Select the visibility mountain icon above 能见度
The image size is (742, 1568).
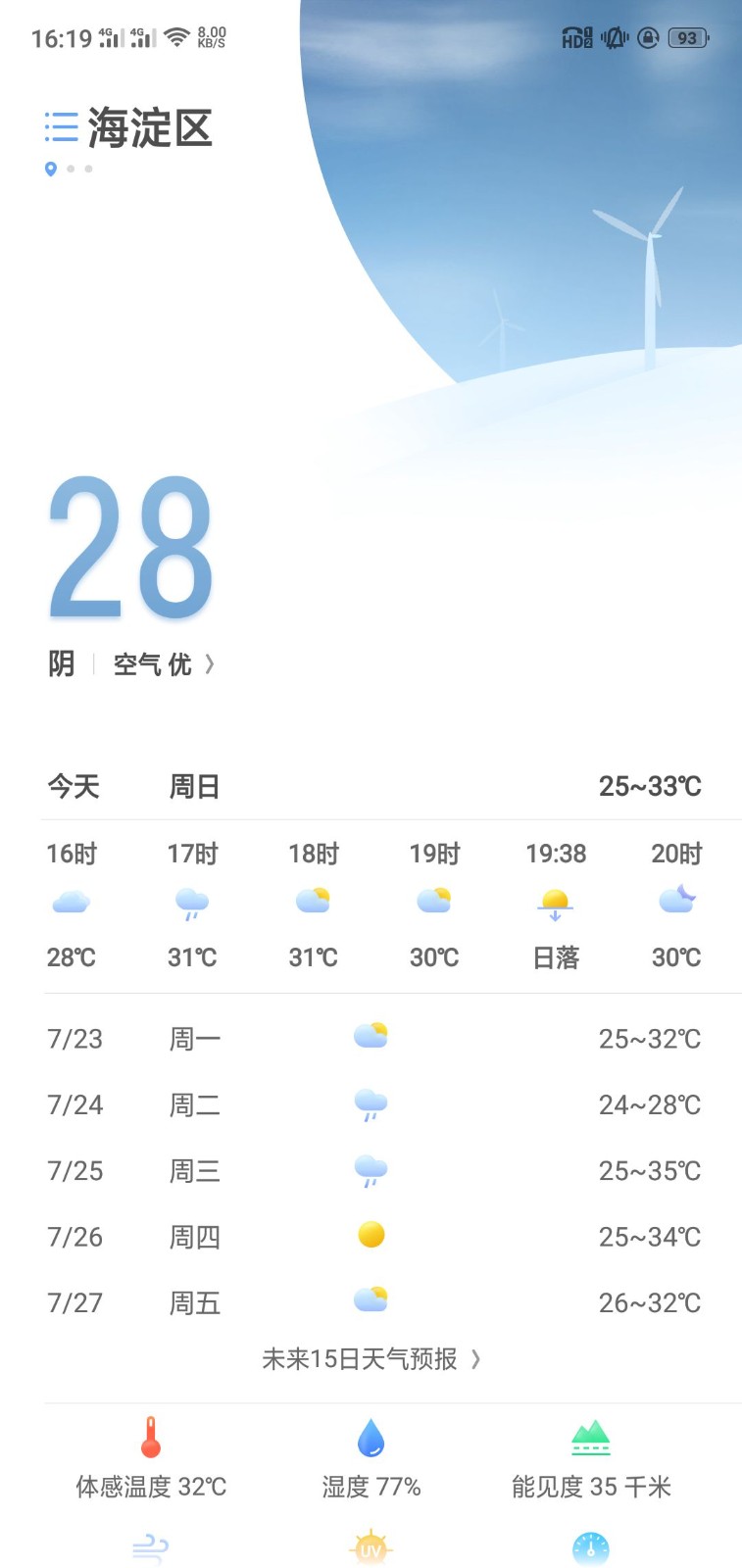(x=589, y=1434)
